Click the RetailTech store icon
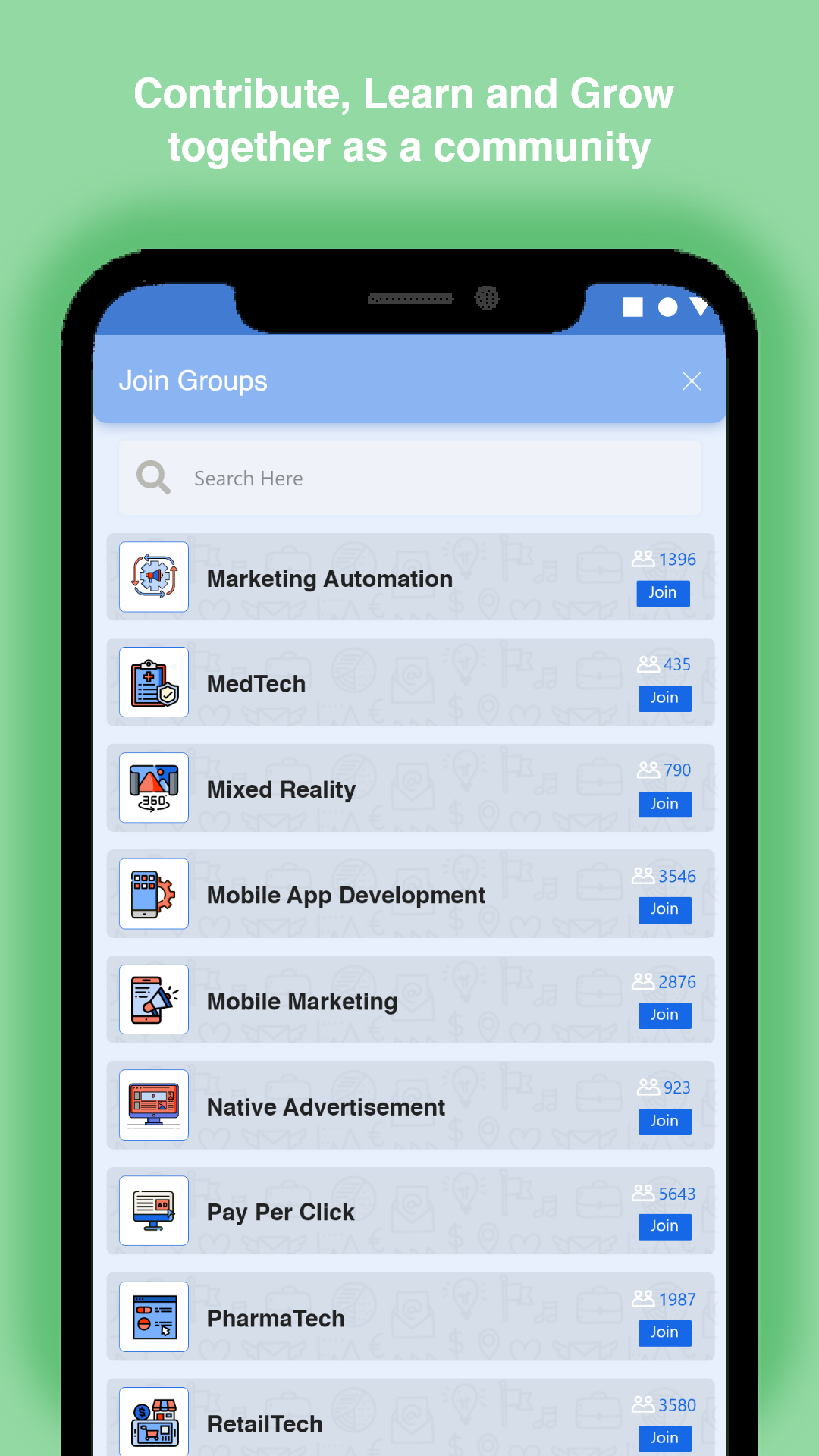This screenshot has width=819, height=1456. click(x=153, y=1423)
